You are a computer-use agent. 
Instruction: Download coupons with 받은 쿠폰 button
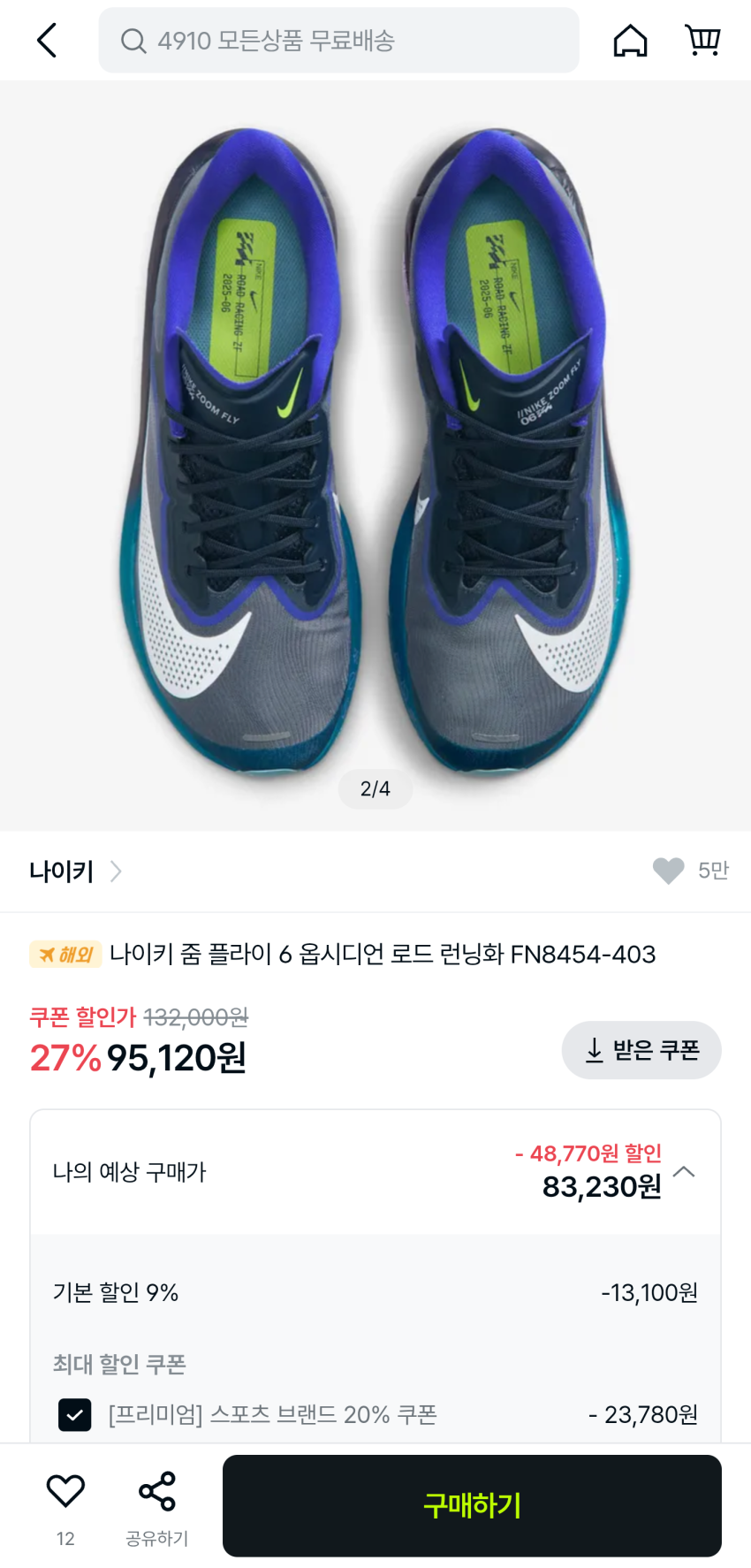pyautogui.click(x=641, y=1050)
